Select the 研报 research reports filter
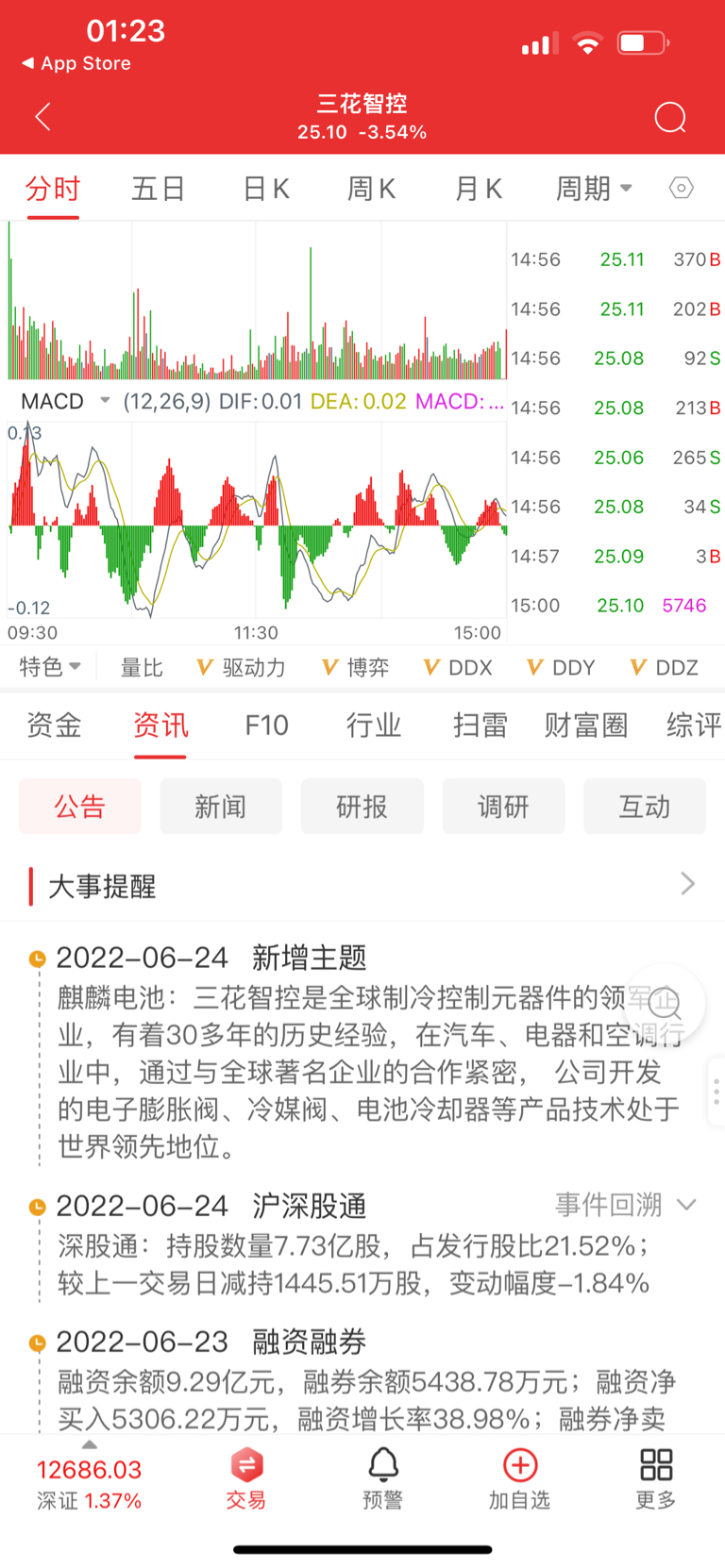725x1568 pixels. [x=362, y=807]
